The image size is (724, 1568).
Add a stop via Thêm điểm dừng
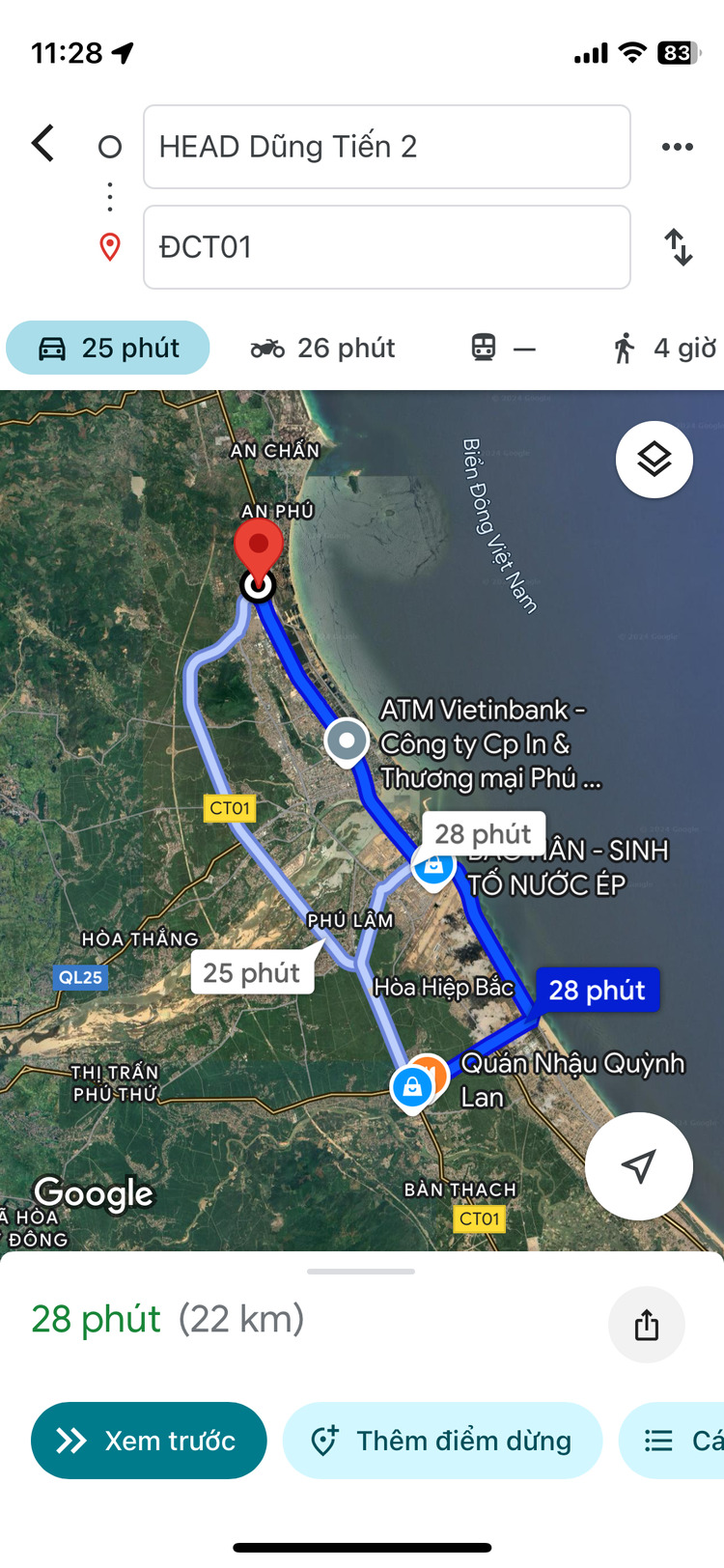coord(442,1441)
